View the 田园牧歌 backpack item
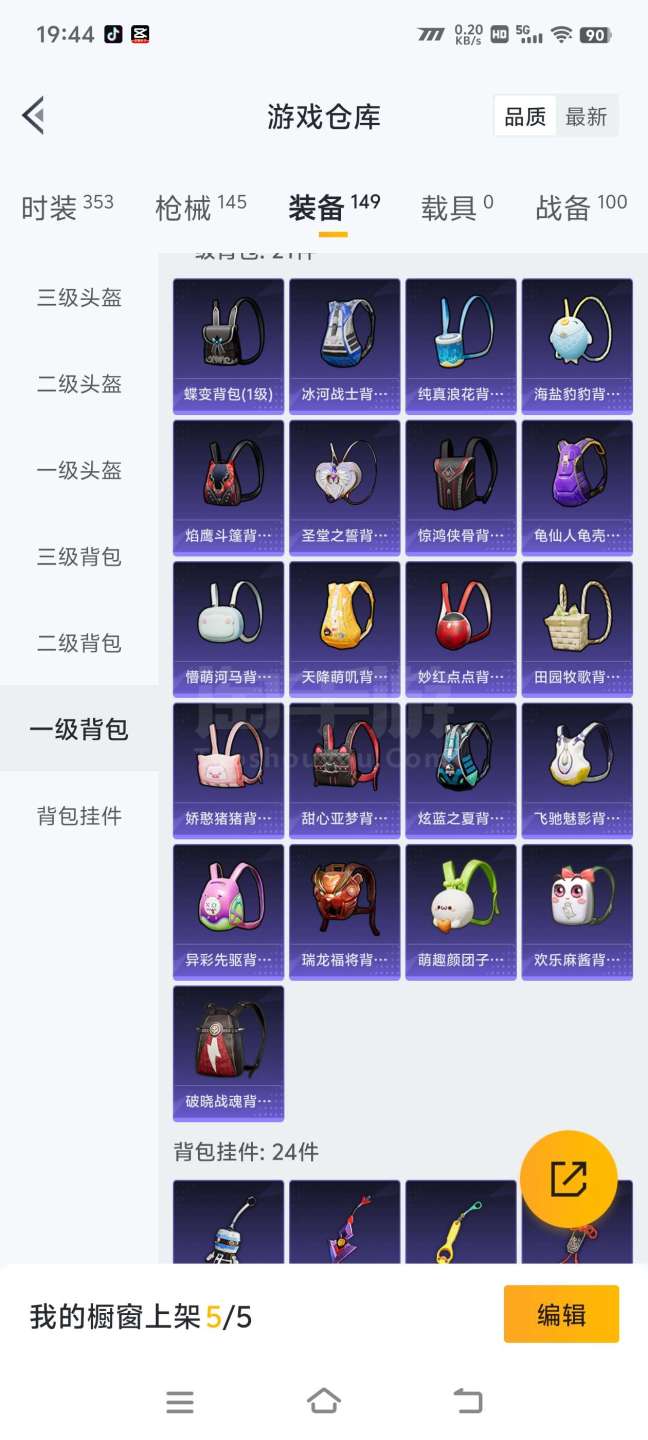Image resolution: width=648 pixels, height=1440 pixels. [x=577, y=629]
